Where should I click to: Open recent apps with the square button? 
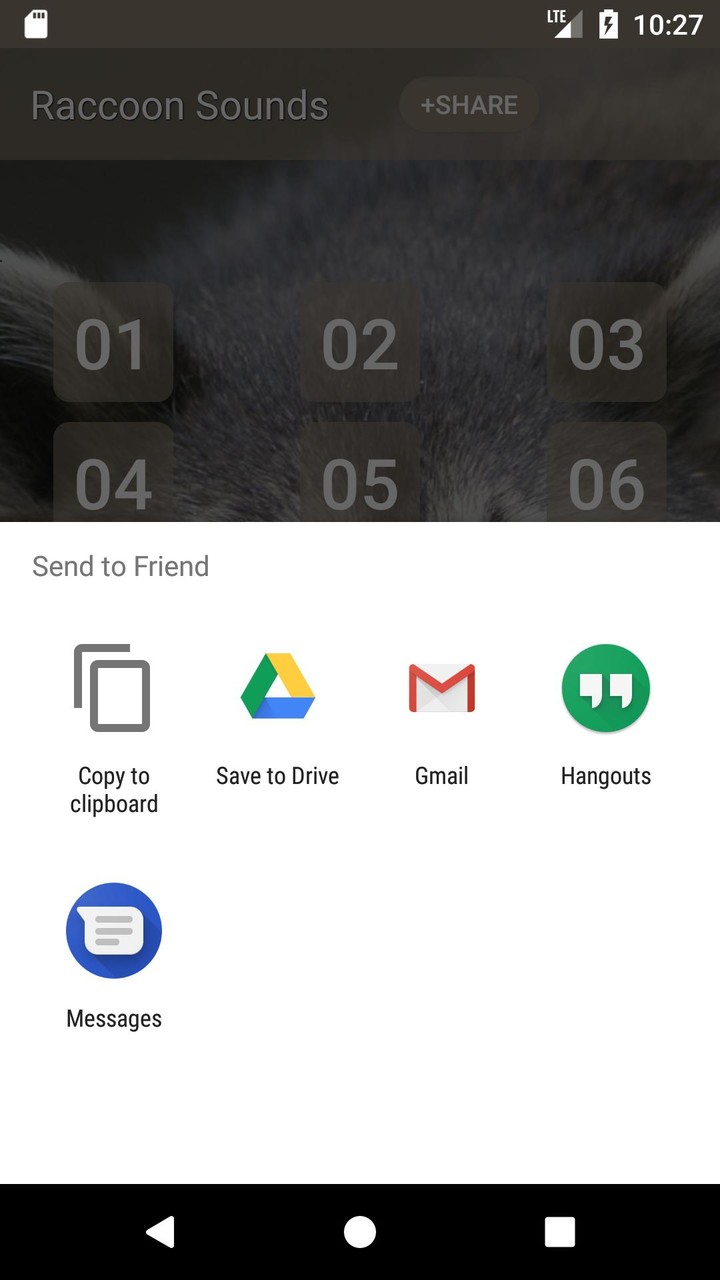pos(560,1232)
